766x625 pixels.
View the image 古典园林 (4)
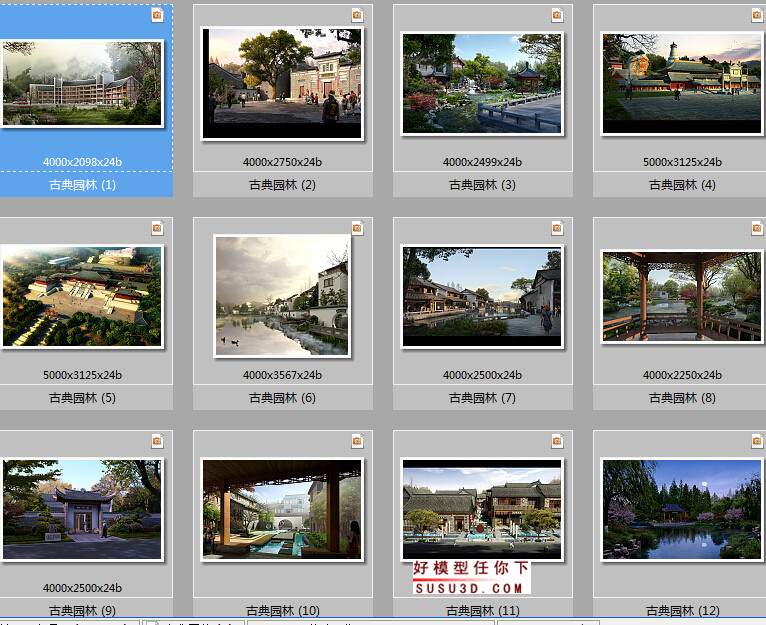click(681, 83)
